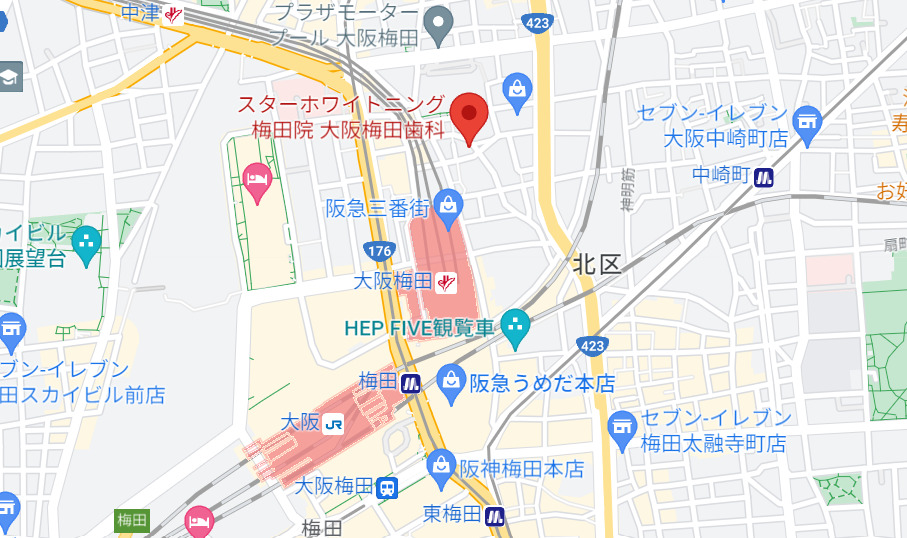This screenshot has width=907, height=538.
Task: Tap the 阪神梅田本店 shopping marker
Action: tap(440, 466)
